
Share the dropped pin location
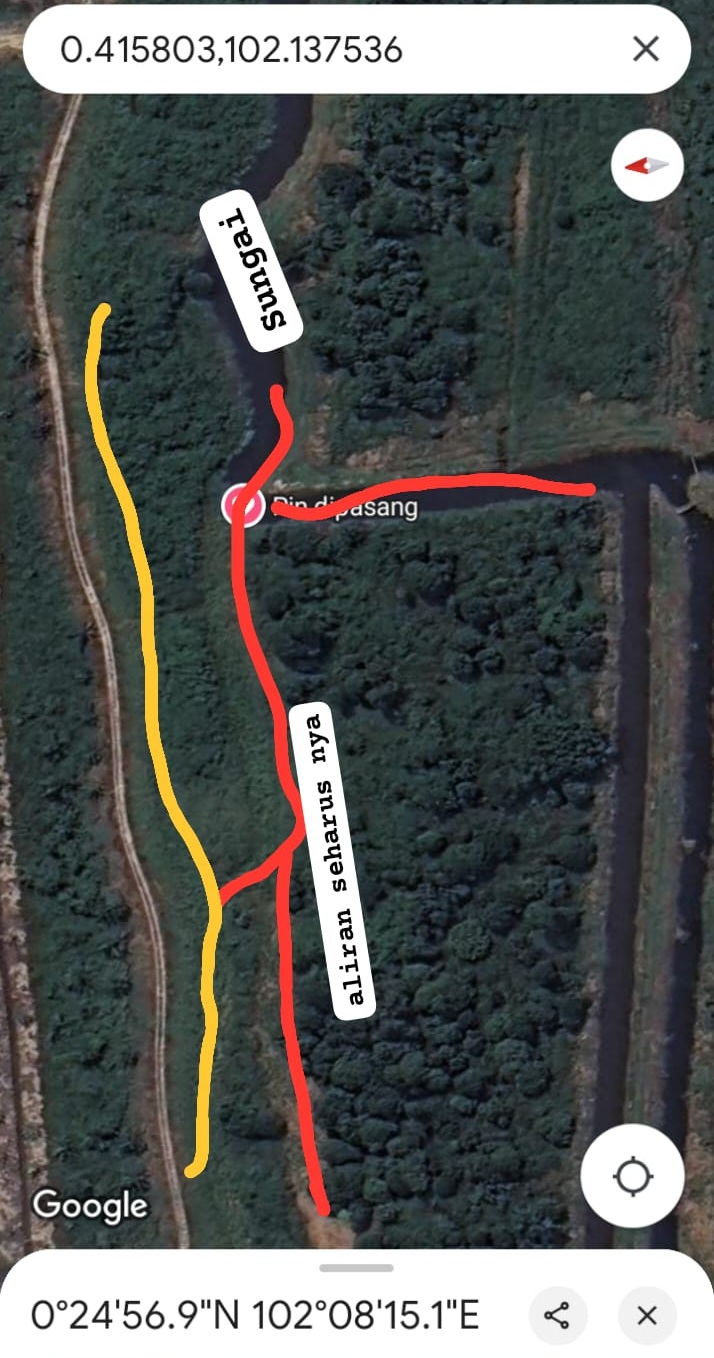pos(557,1315)
